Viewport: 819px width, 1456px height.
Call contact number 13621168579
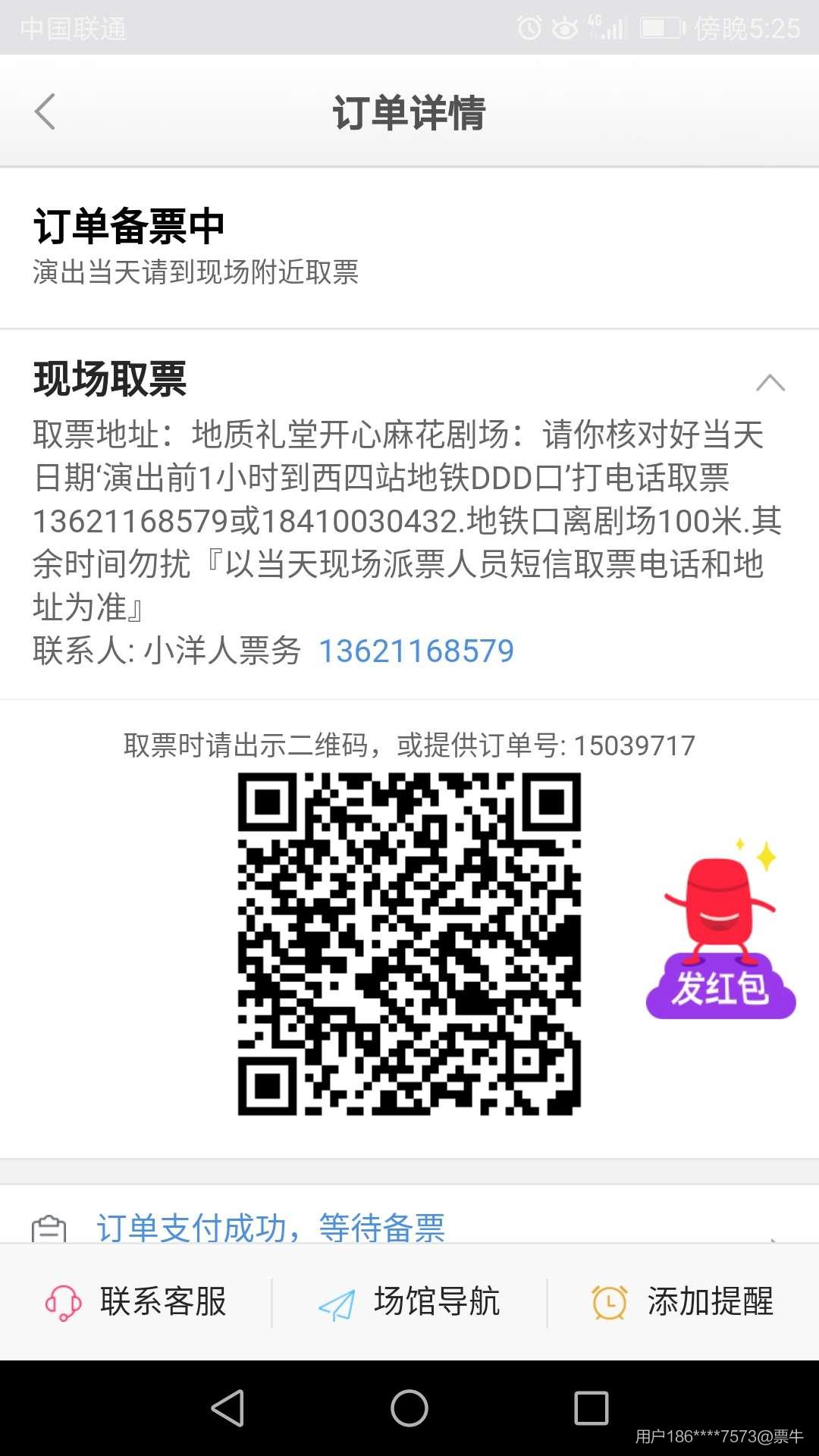click(x=416, y=651)
